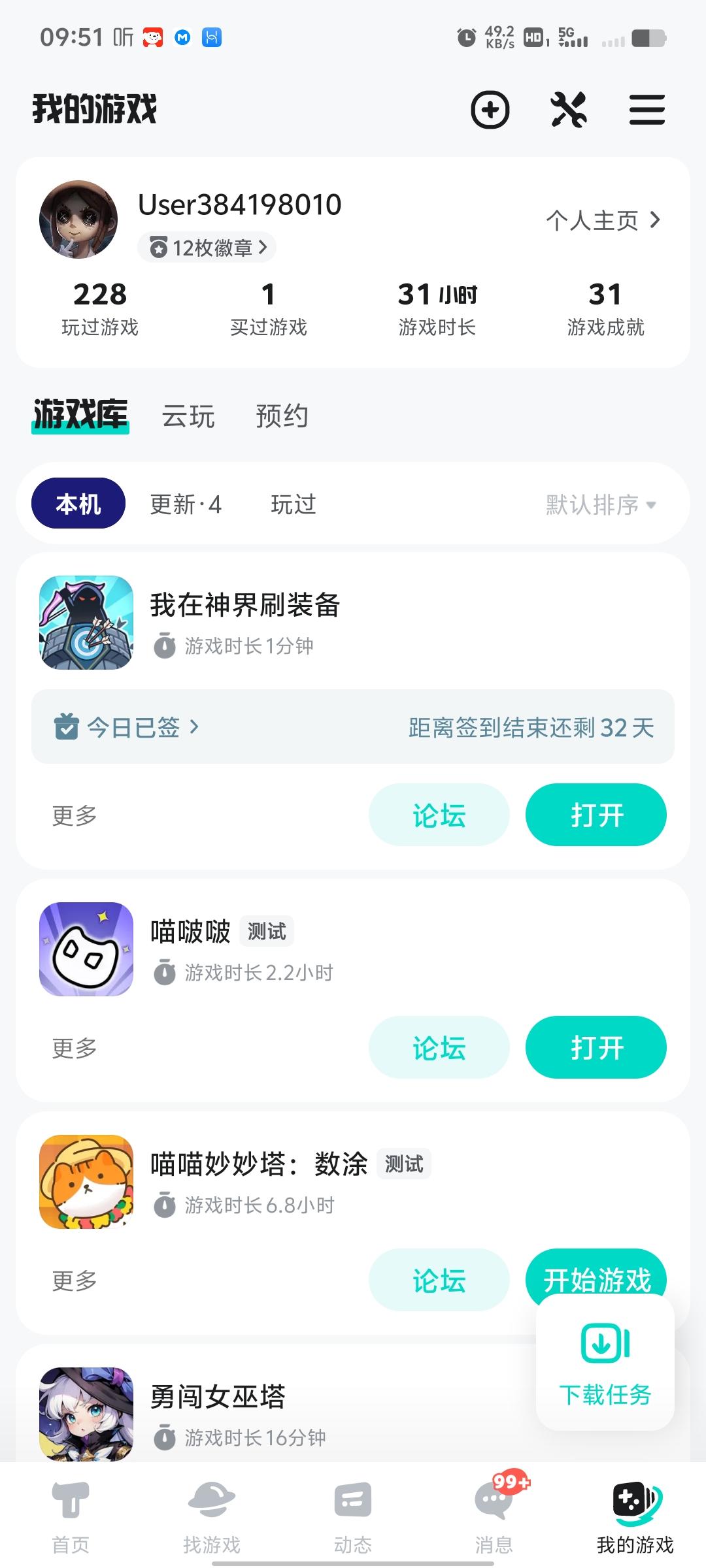This screenshot has height=1568, width=706.
Task: Show 更多 options for 喵啵啵
Action: tap(75, 1048)
